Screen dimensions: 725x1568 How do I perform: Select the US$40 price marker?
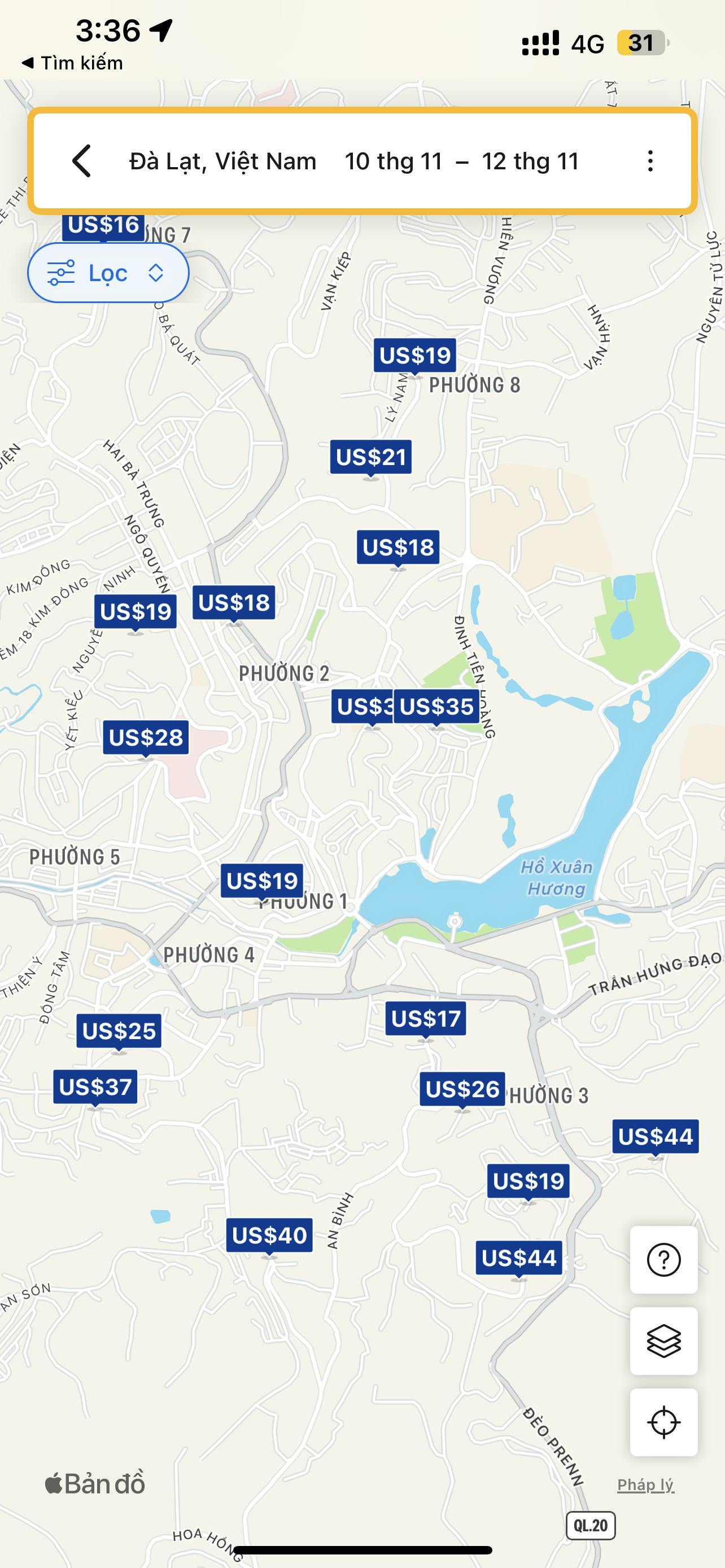click(x=269, y=1235)
